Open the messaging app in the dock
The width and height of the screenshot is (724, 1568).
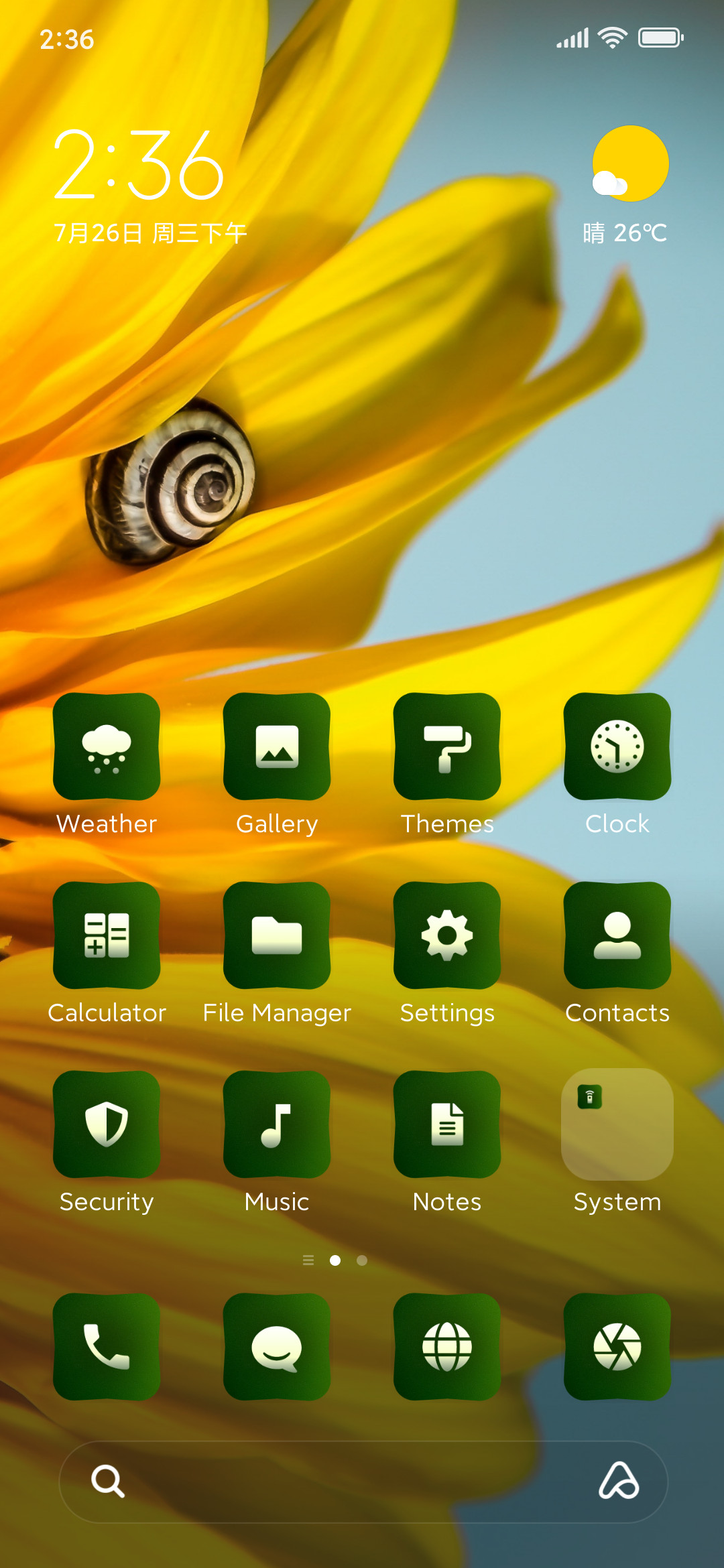click(277, 1347)
